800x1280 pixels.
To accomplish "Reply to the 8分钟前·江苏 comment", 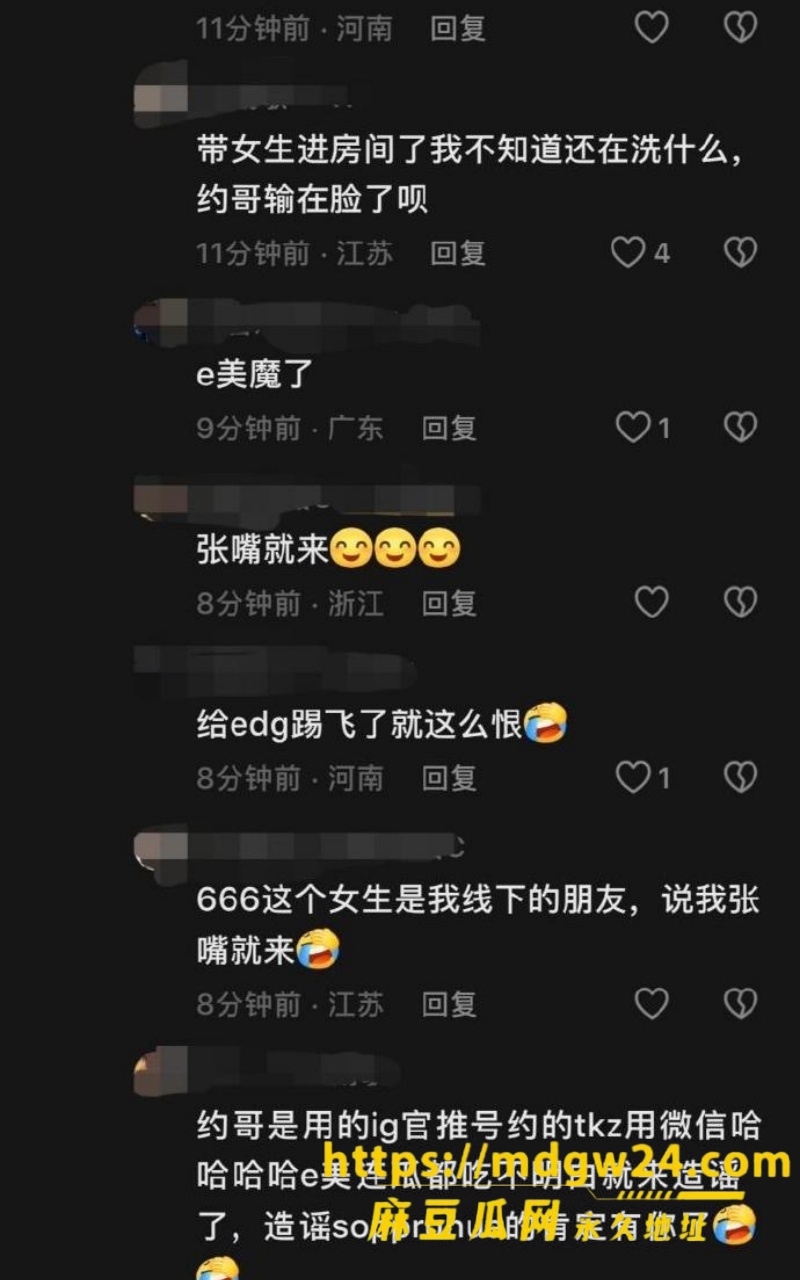I will pos(449,1004).
